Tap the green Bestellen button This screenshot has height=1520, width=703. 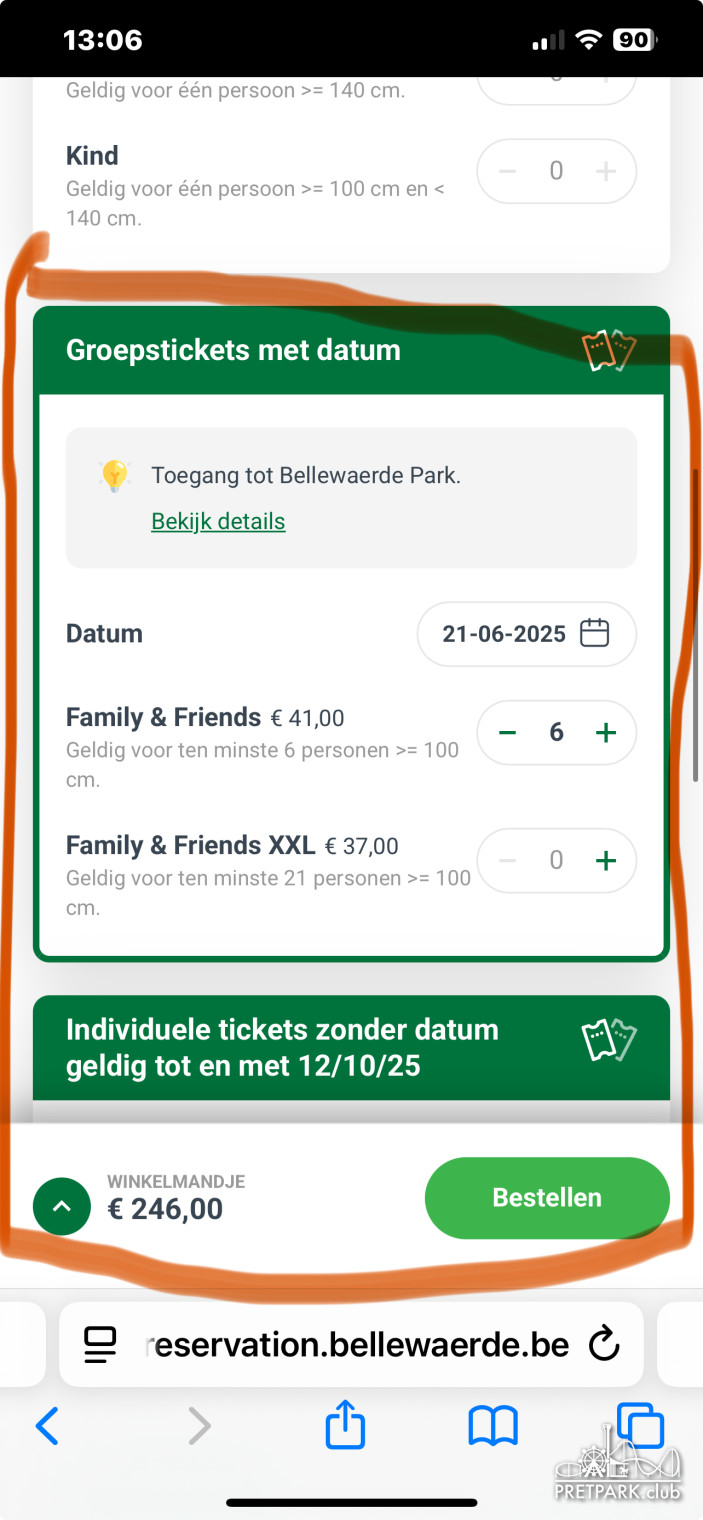click(x=547, y=1198)
